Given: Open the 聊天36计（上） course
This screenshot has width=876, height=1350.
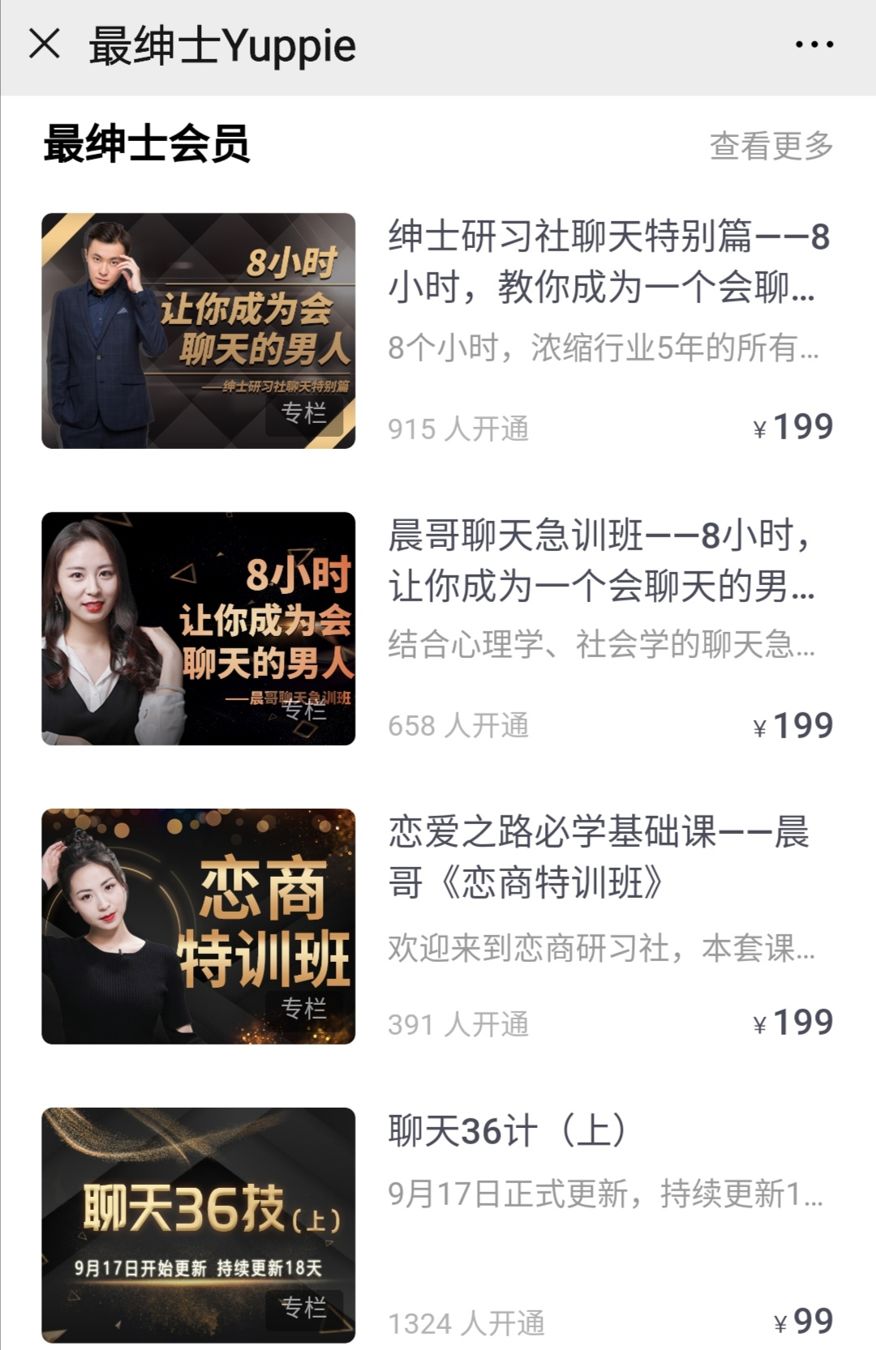Looking at the screenshot, I should pos(510,1132).
